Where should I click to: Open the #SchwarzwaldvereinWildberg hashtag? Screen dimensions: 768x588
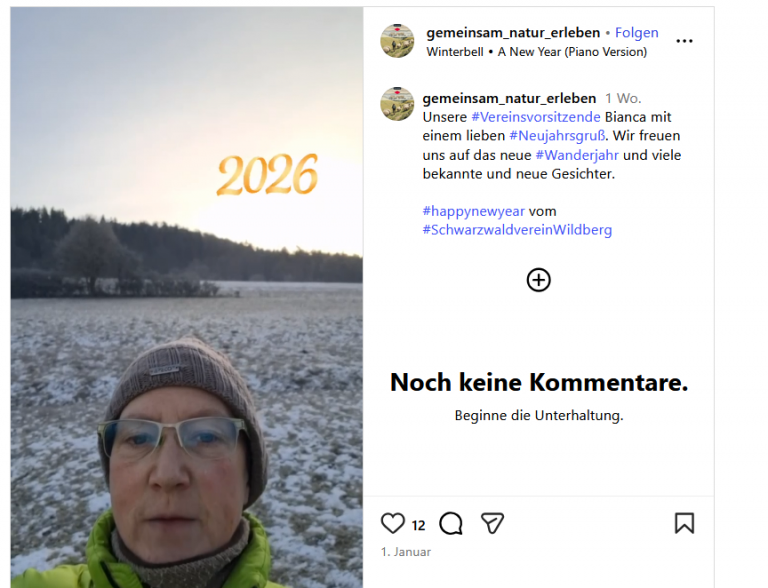pyautogui.click(x=517, y=230)
